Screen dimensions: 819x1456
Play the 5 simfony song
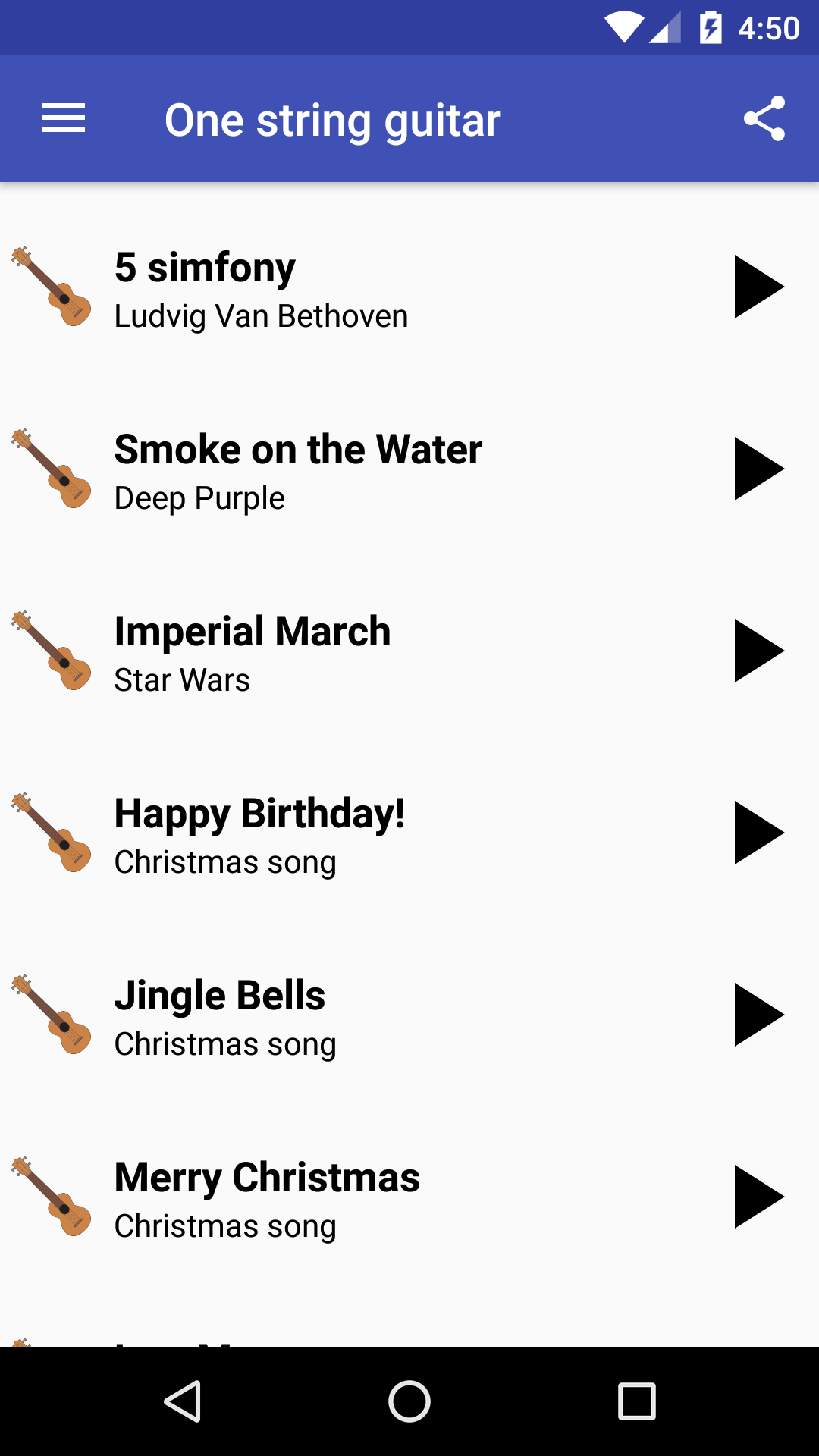[x=758, y=287]
